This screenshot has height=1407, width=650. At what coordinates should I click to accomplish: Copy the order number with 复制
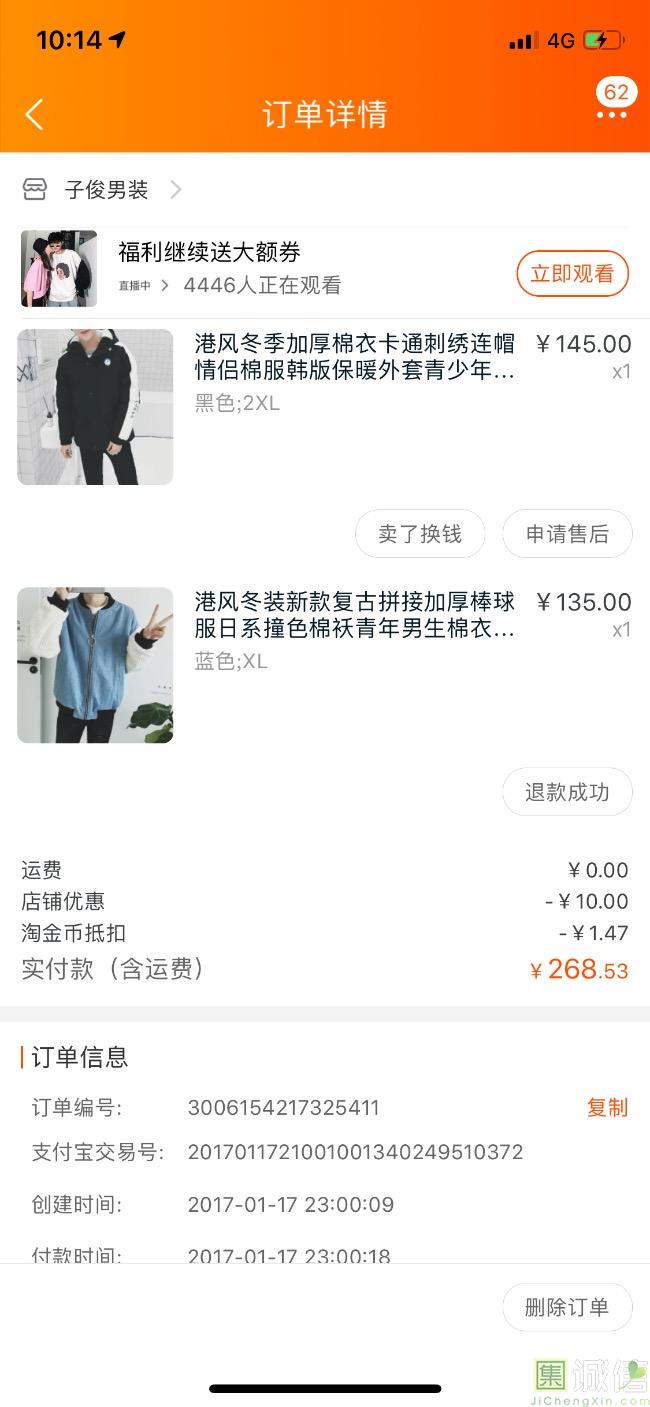pos(607,1107)
